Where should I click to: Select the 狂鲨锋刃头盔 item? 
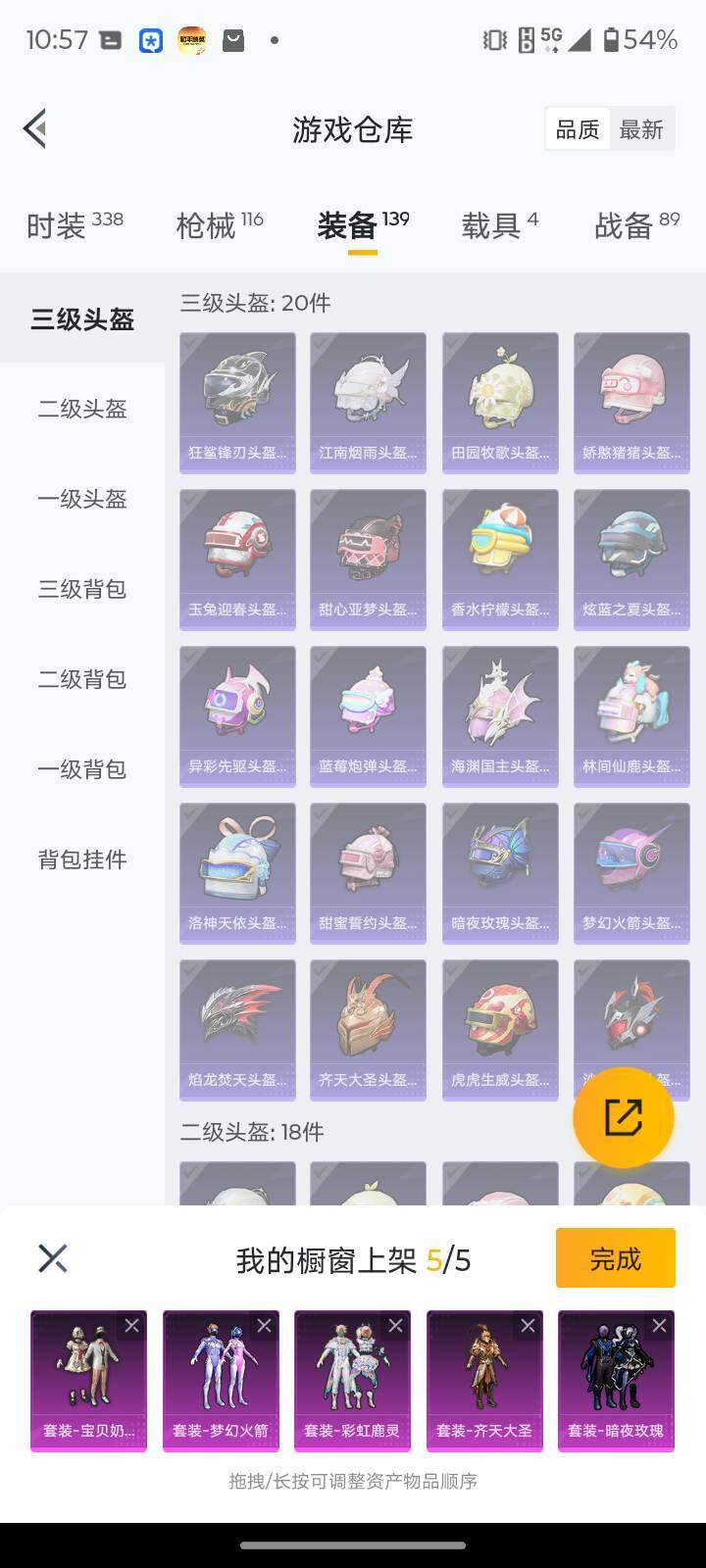237,402
